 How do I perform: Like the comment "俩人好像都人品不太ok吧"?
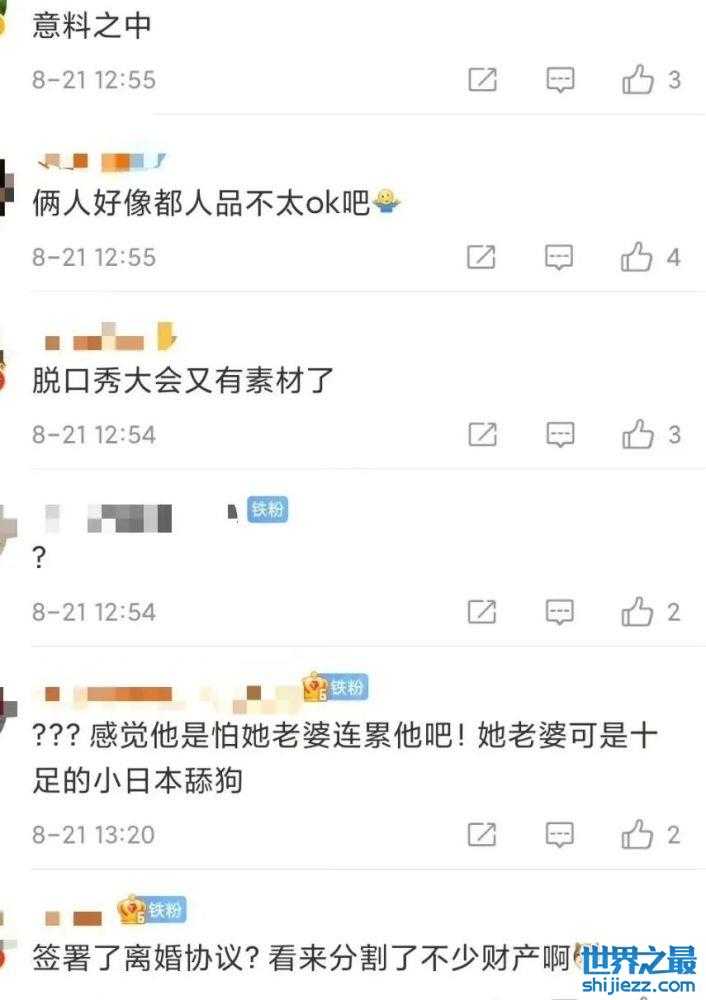point(637,257)
